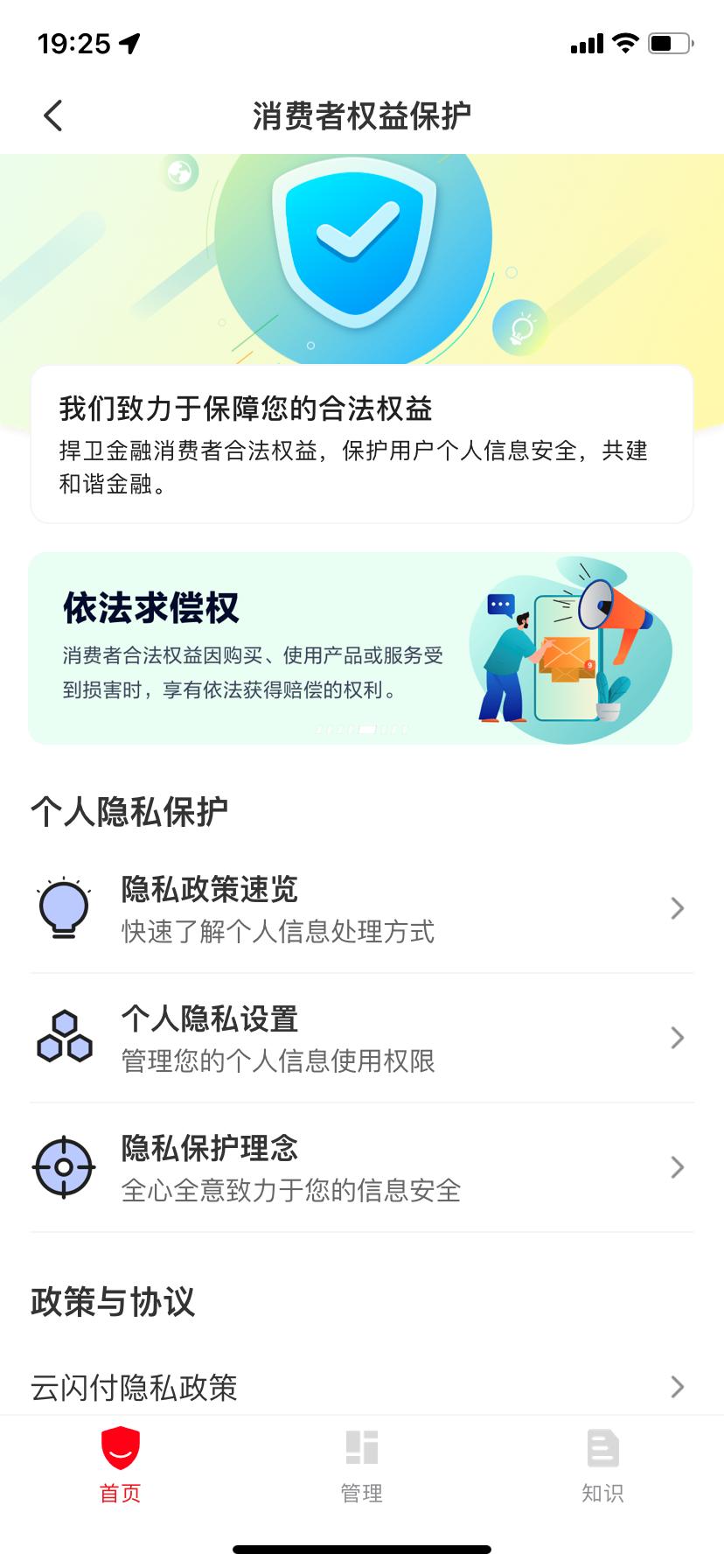
Task: Tap the hexagon icon next to 个人隐私设置
Action: tap(63, 1038)
